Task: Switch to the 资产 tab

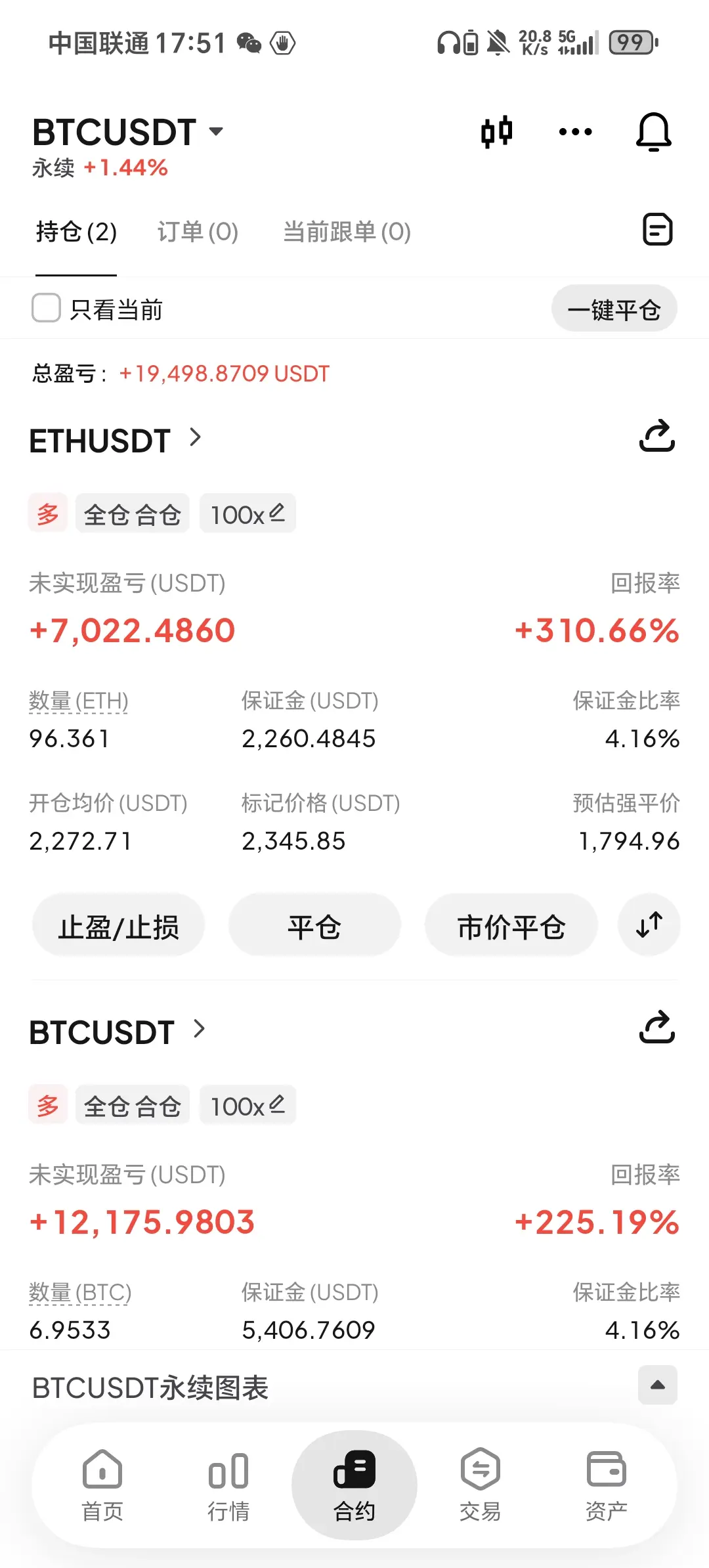Action: [606, 1485]
